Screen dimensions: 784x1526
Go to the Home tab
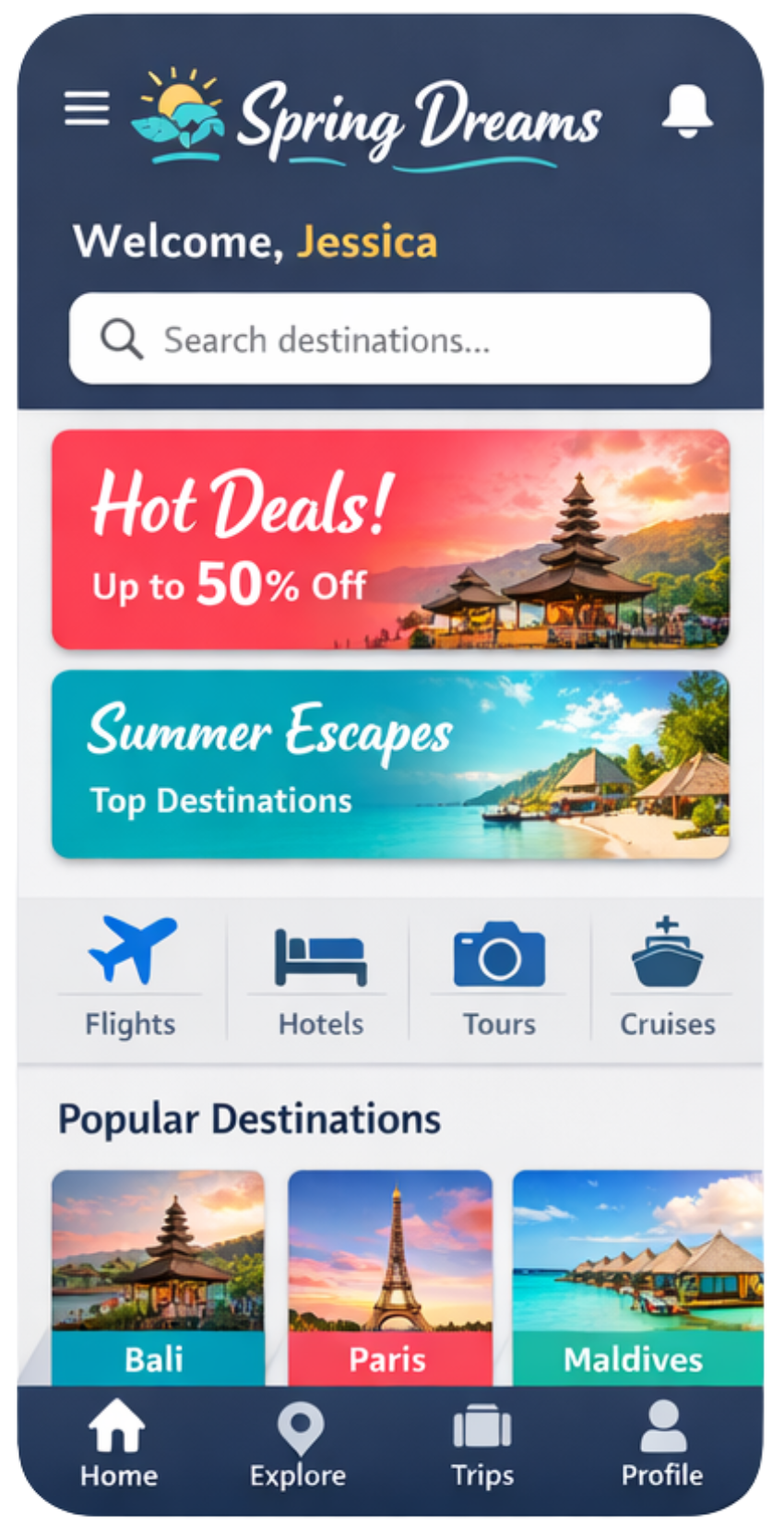(x=118, y=1445)
